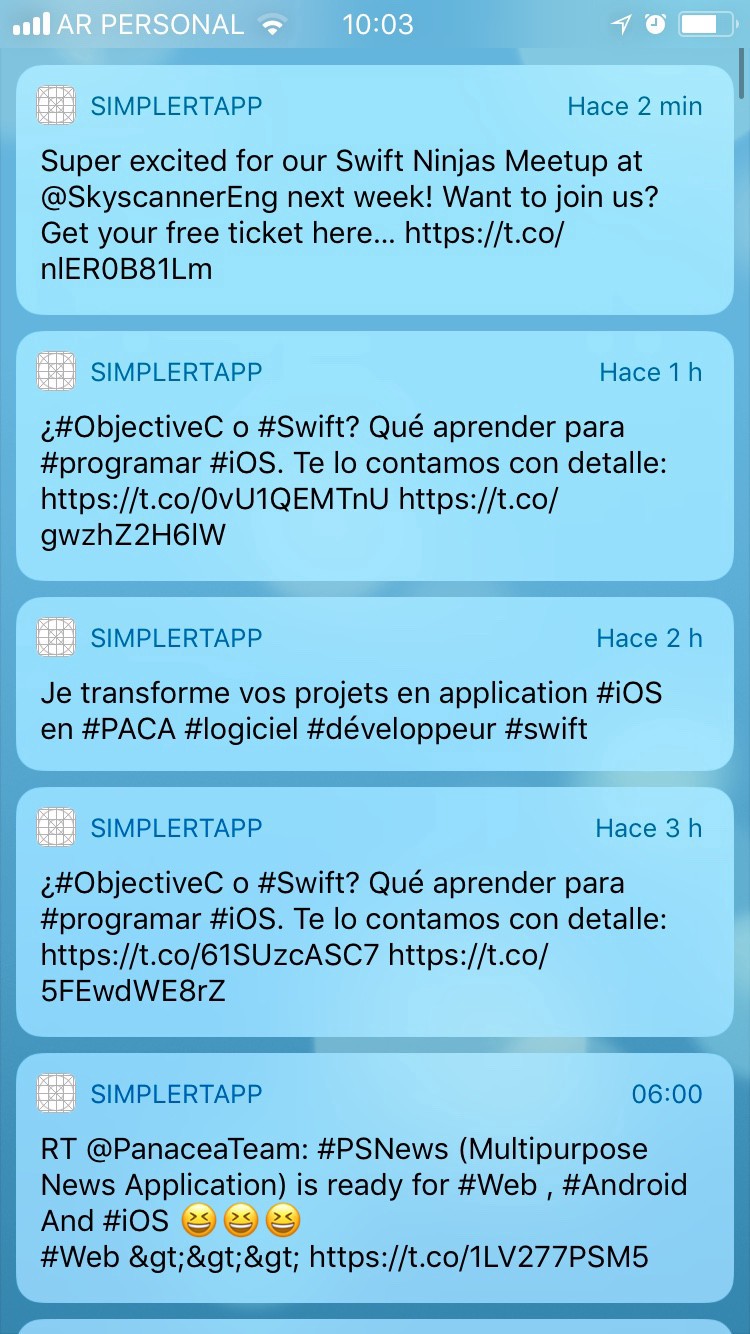Screen dimensions: 750x1334
Task: Tap the 'Hace 3 h' SIMPLERTAPP notification
Action: (375, 910)
